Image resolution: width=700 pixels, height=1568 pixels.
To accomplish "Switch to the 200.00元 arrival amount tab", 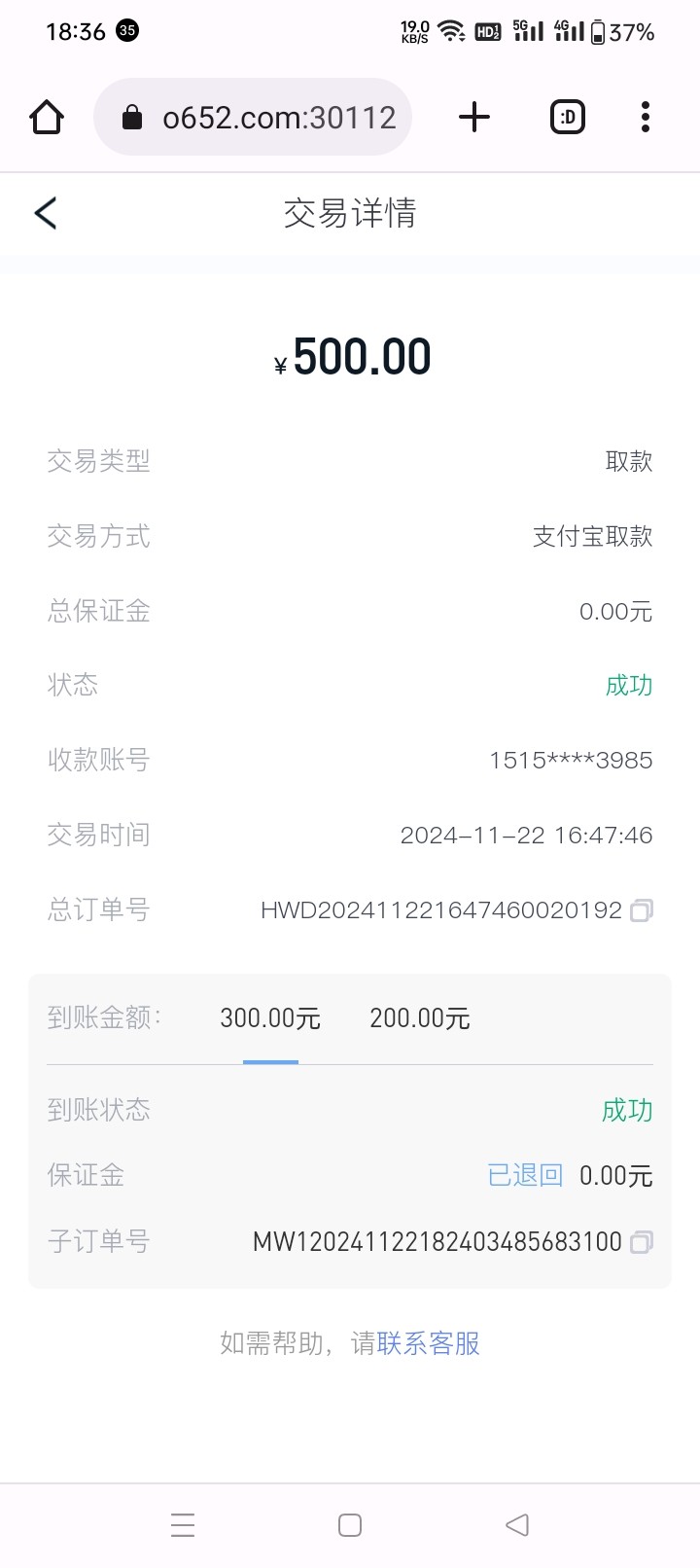I will coord(420,1018).
